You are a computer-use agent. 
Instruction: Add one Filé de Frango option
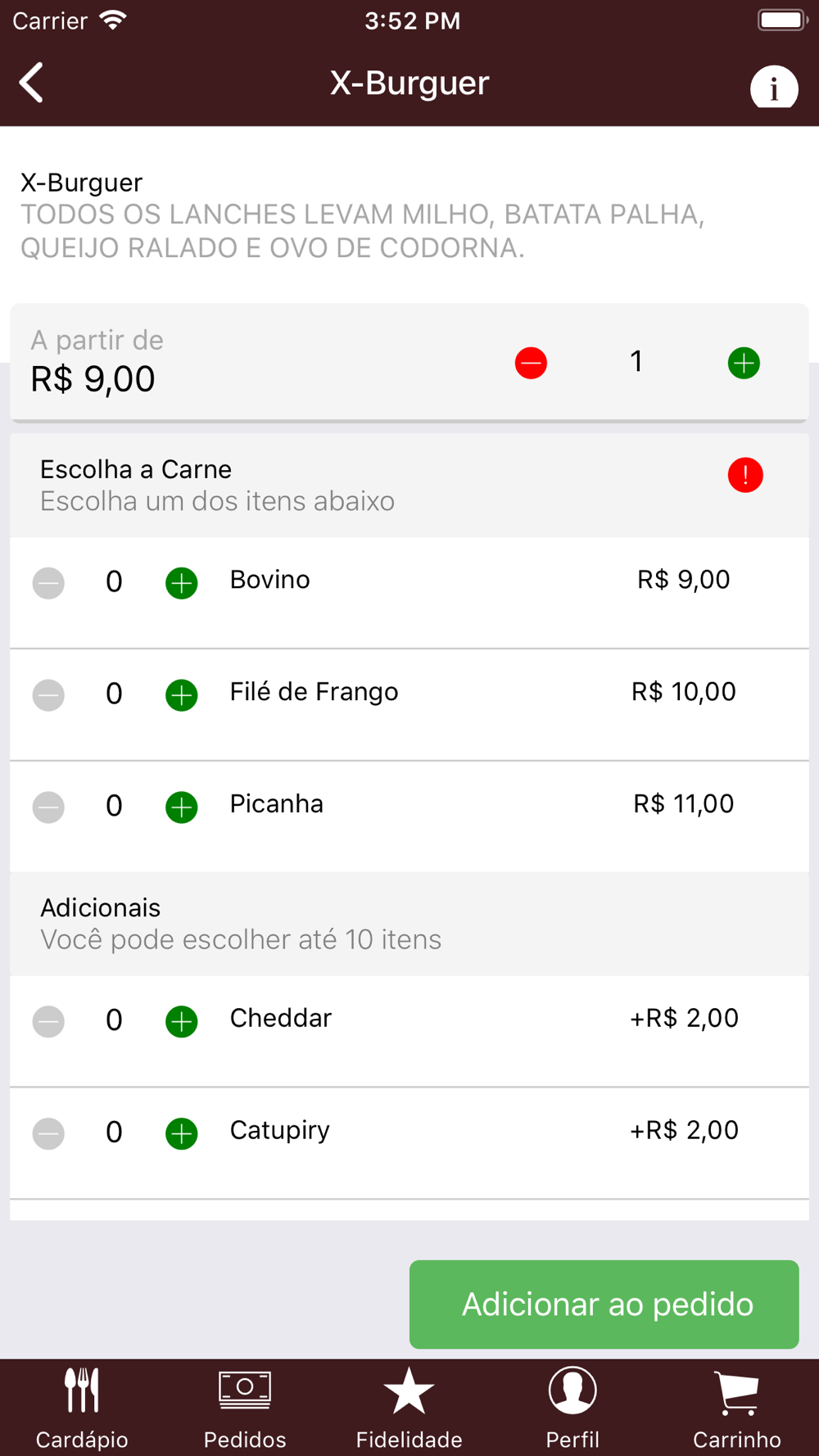point(182,695)
